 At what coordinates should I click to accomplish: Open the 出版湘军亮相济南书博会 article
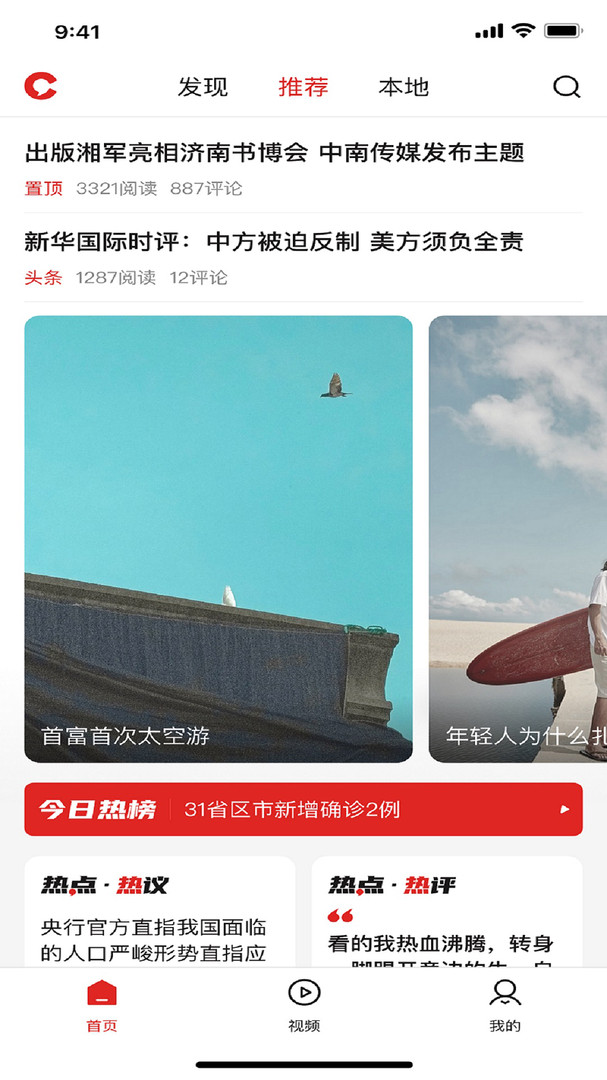(274, 153)
